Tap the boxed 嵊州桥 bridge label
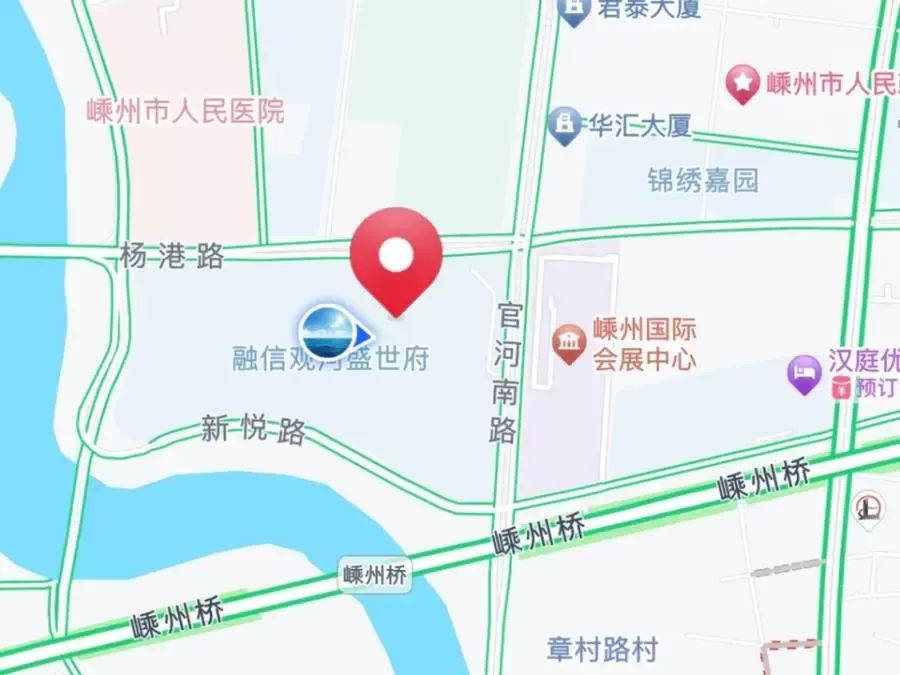900x675 pixels. pyautogui.click(x=375, y=575)
